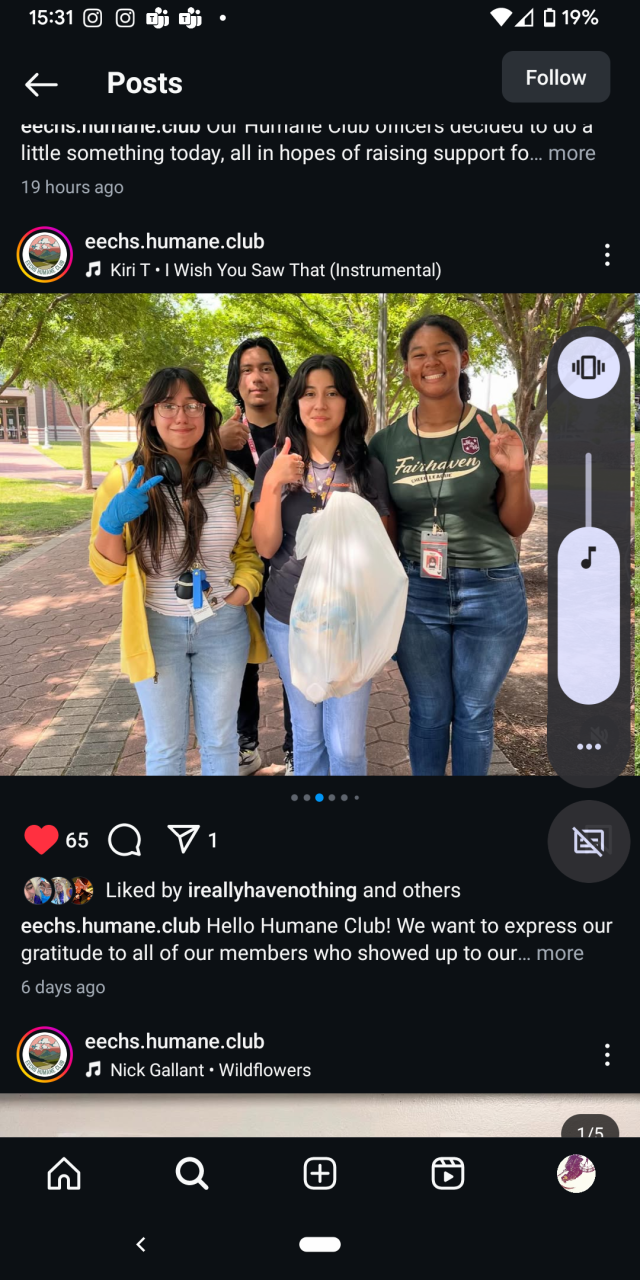Viewport: 640px width, 1280px height.
Task: Open options for the Kiri T music post
Action: (x=607, y=255)
